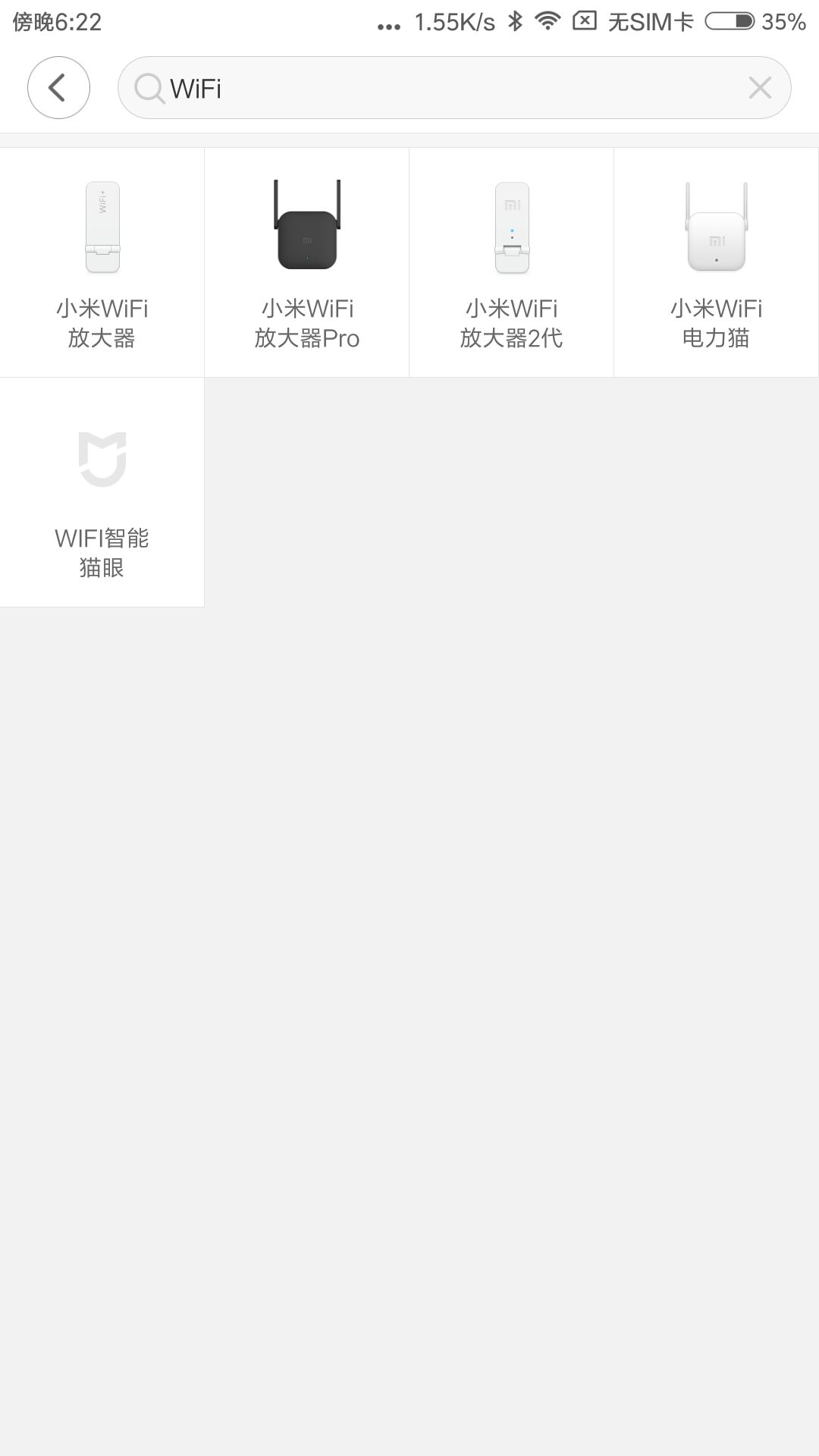Image resolution: width=819 pixels, height=1456 pixels.
Task: Select the 小米WiFi电力猫 device icon
Action: coord(716,227)
